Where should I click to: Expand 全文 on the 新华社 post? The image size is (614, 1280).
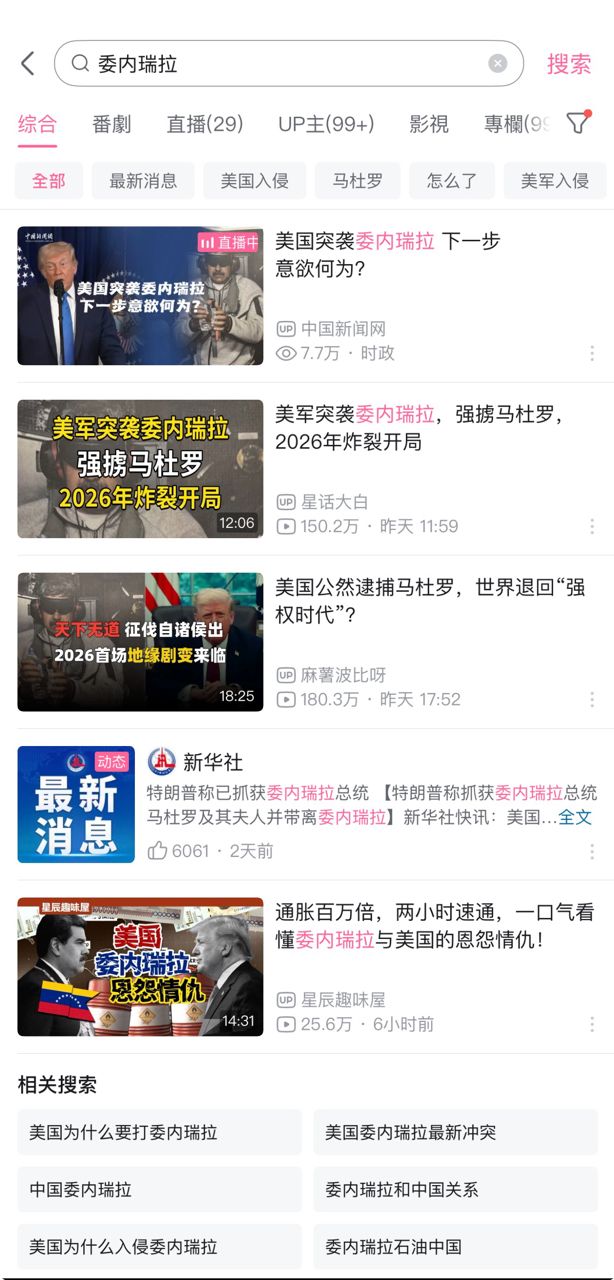coord(575,817)
